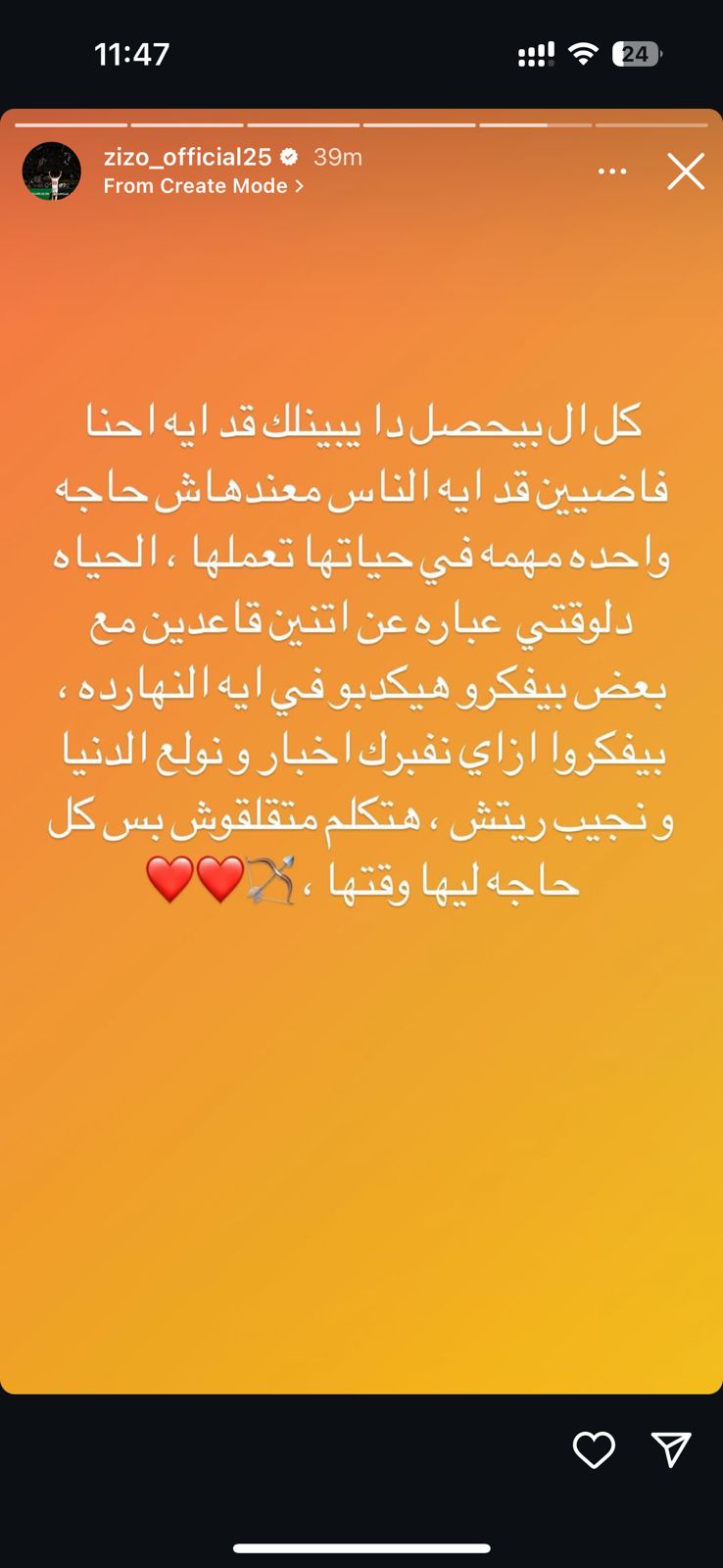Open zizo_official25 profile picture
Image resolution: width=723 pixels, height=1568 pixels.
[51, 171]
